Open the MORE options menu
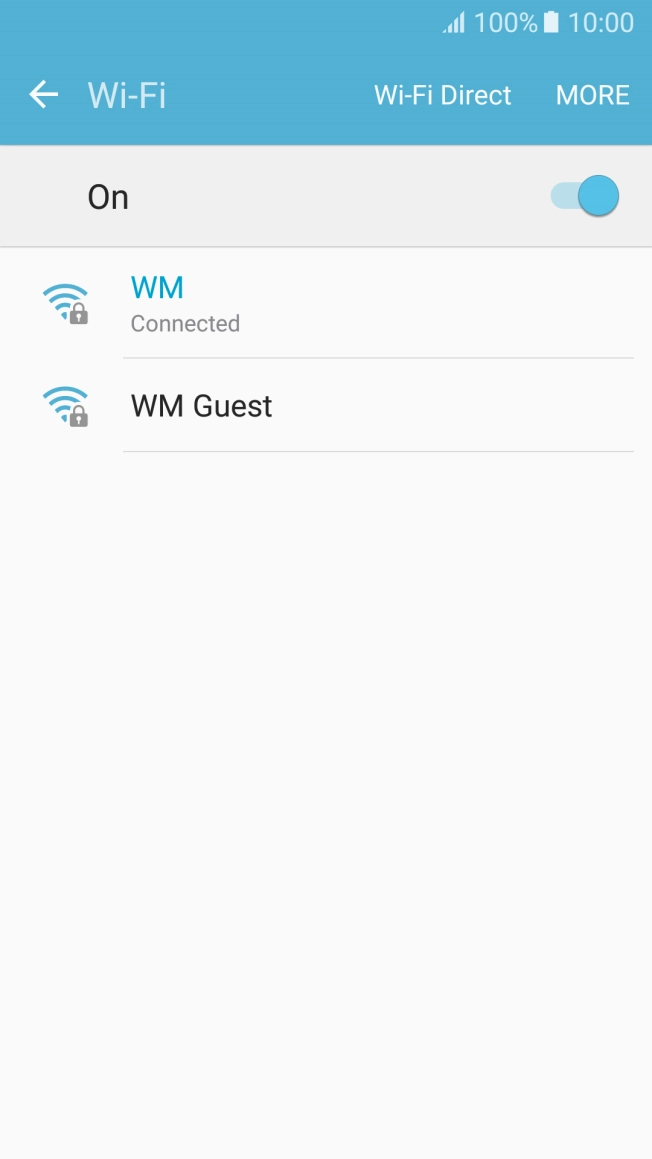Screen dimensions: 652x1159 [592, 95]
